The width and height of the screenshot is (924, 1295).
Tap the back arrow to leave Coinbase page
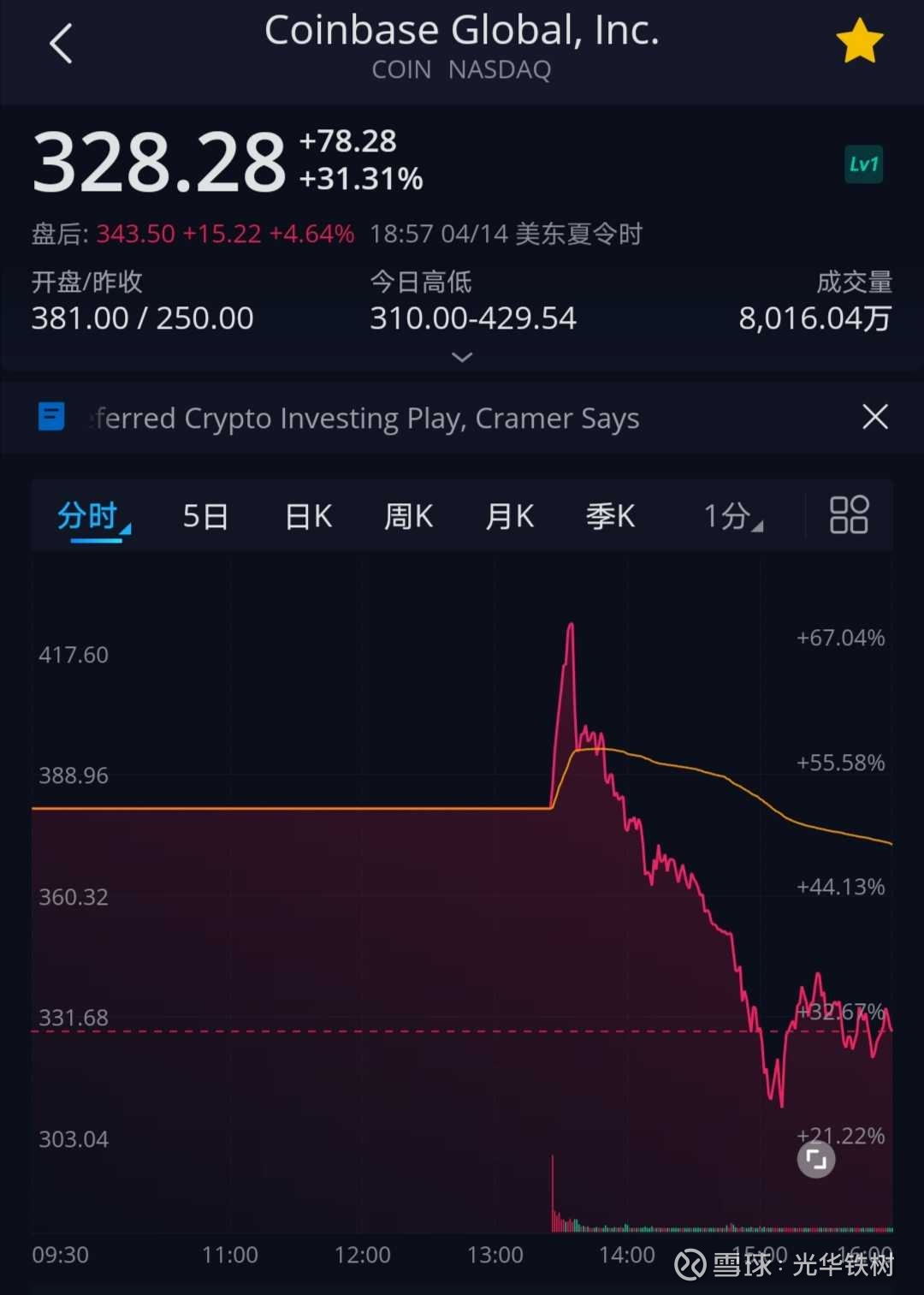tap(61, 42)
